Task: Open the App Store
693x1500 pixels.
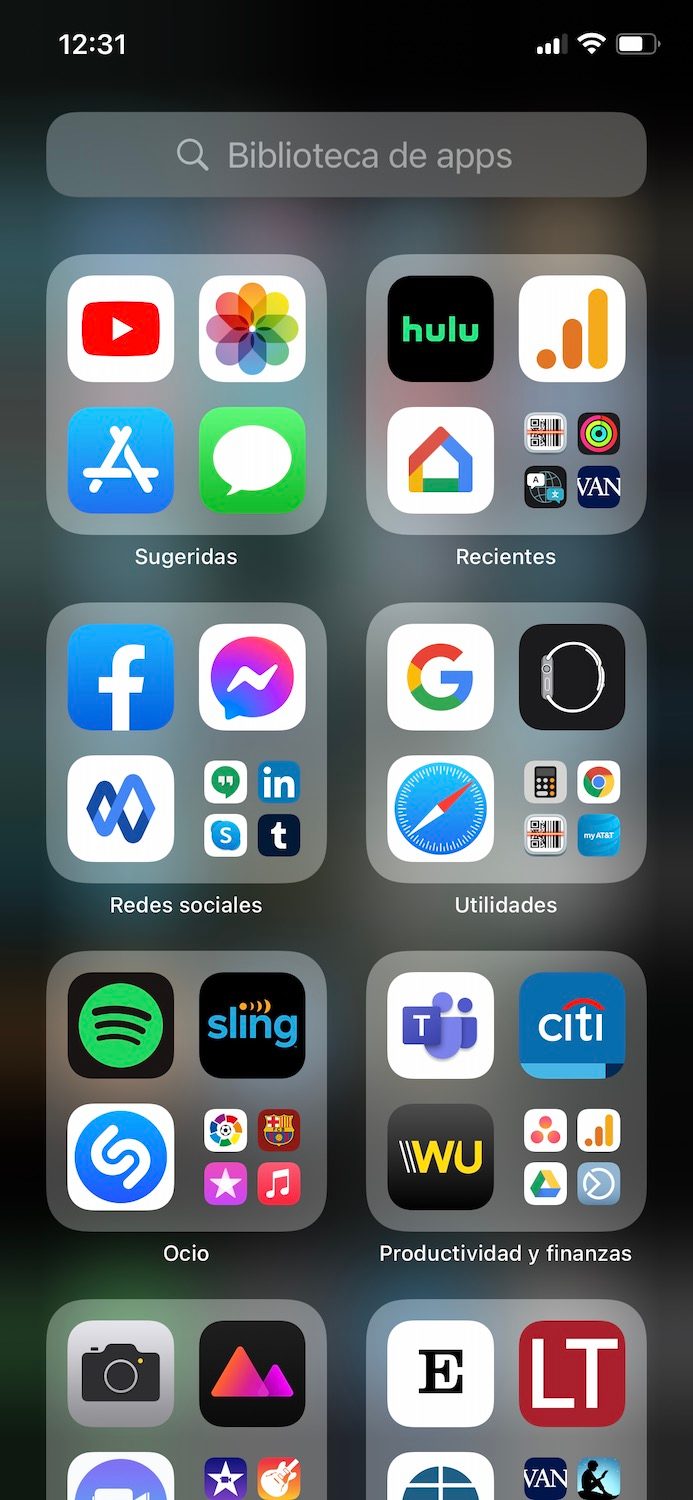Action: tap(120, 460)
